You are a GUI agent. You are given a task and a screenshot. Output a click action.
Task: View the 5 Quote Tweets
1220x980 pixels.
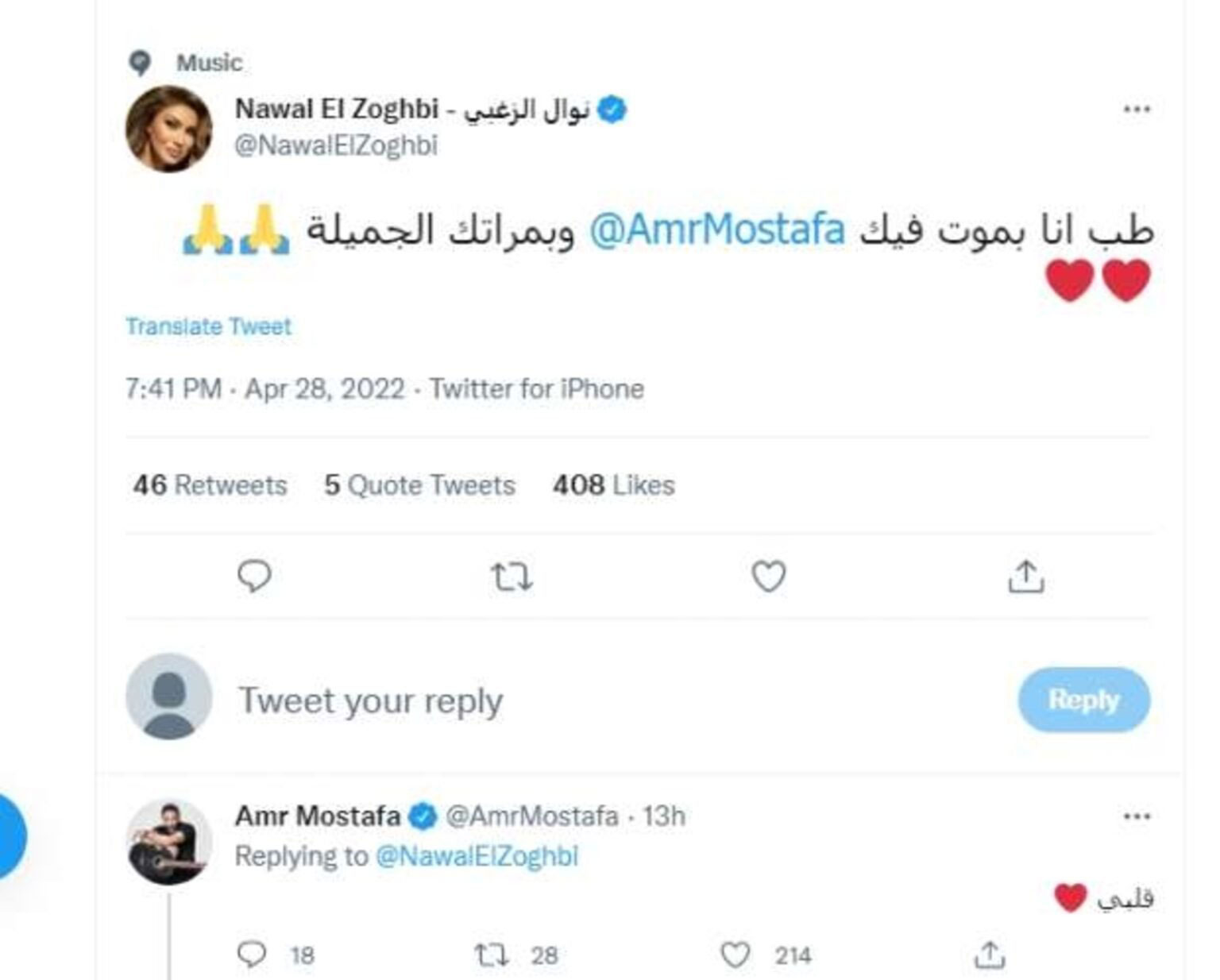(x=419, y=485)
